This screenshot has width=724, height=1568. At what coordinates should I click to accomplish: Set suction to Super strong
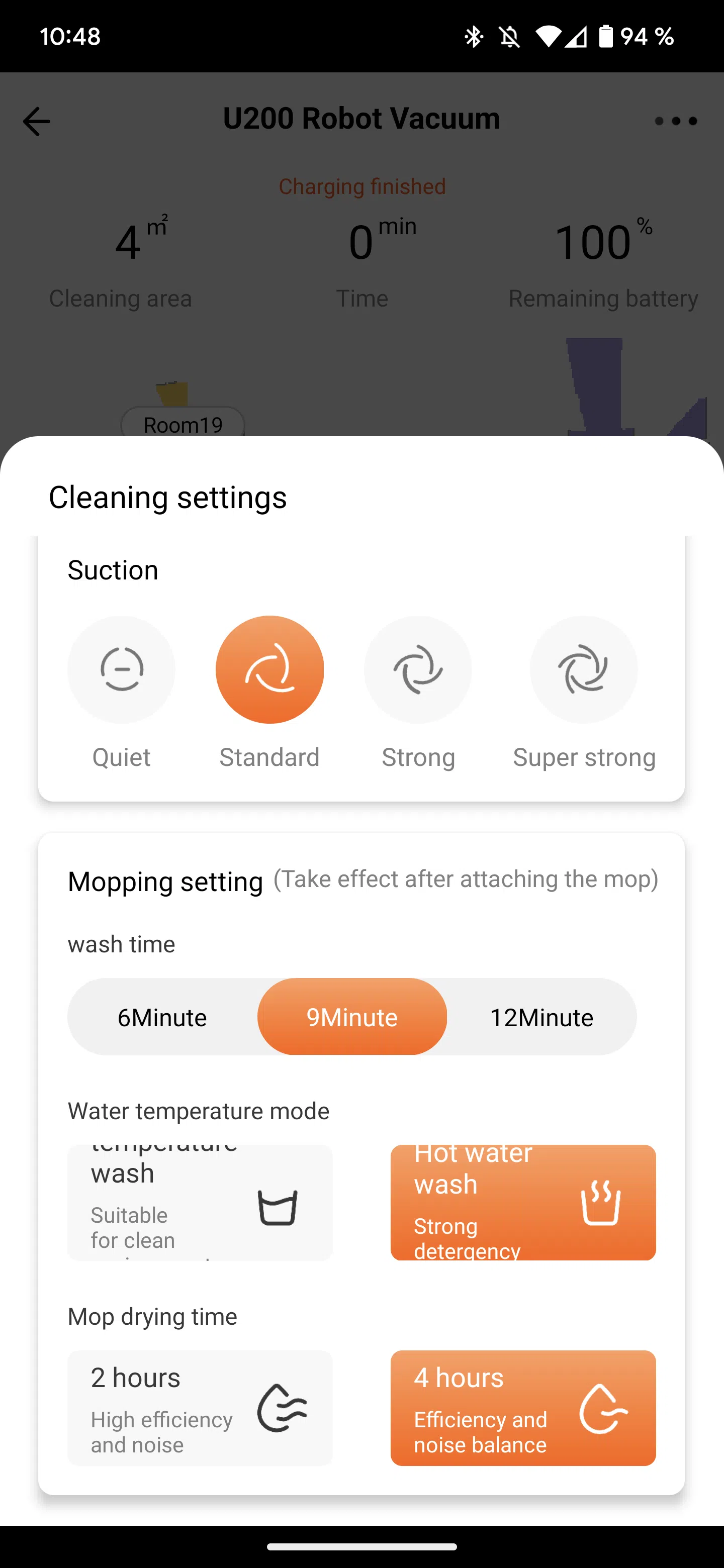pyautogui.click(x=583, y=669)
